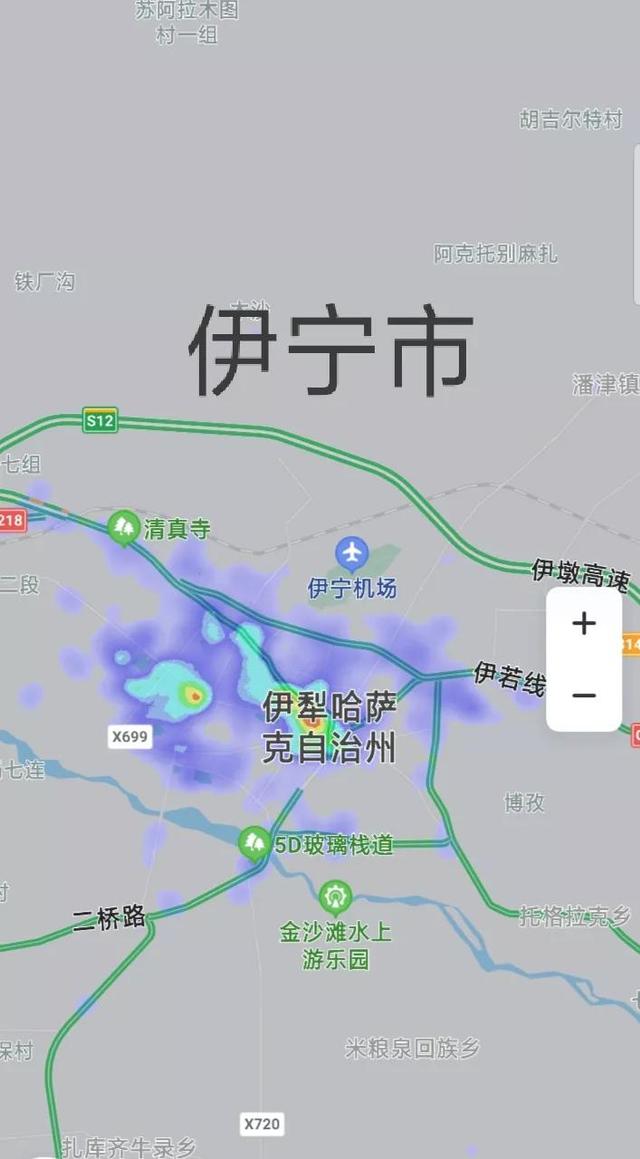Image resolution: width=640 pixels, height=1159 pixels.
Task: Select the 伊宁机场 airport marker
Action: 351,553
